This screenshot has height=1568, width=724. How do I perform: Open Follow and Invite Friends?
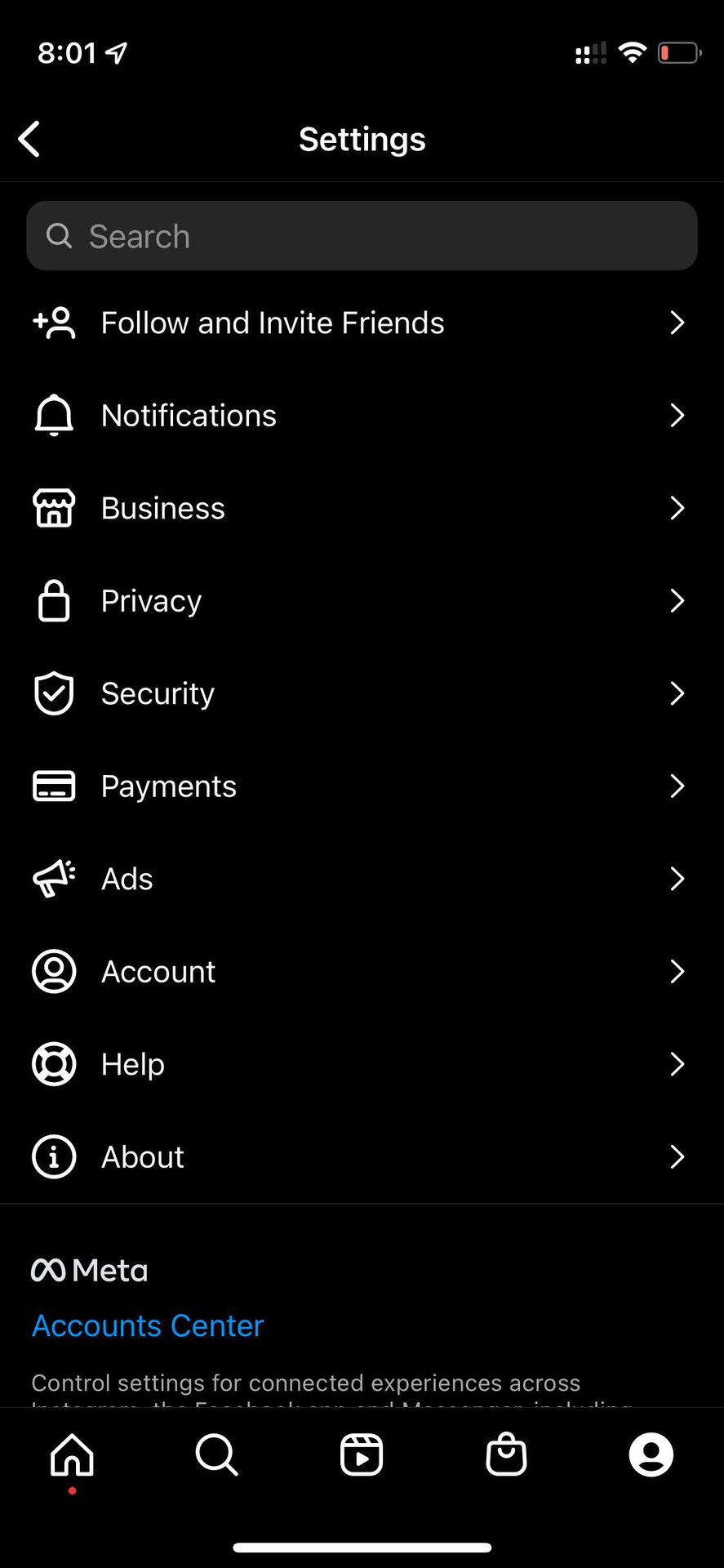click(x=362, y=323)
